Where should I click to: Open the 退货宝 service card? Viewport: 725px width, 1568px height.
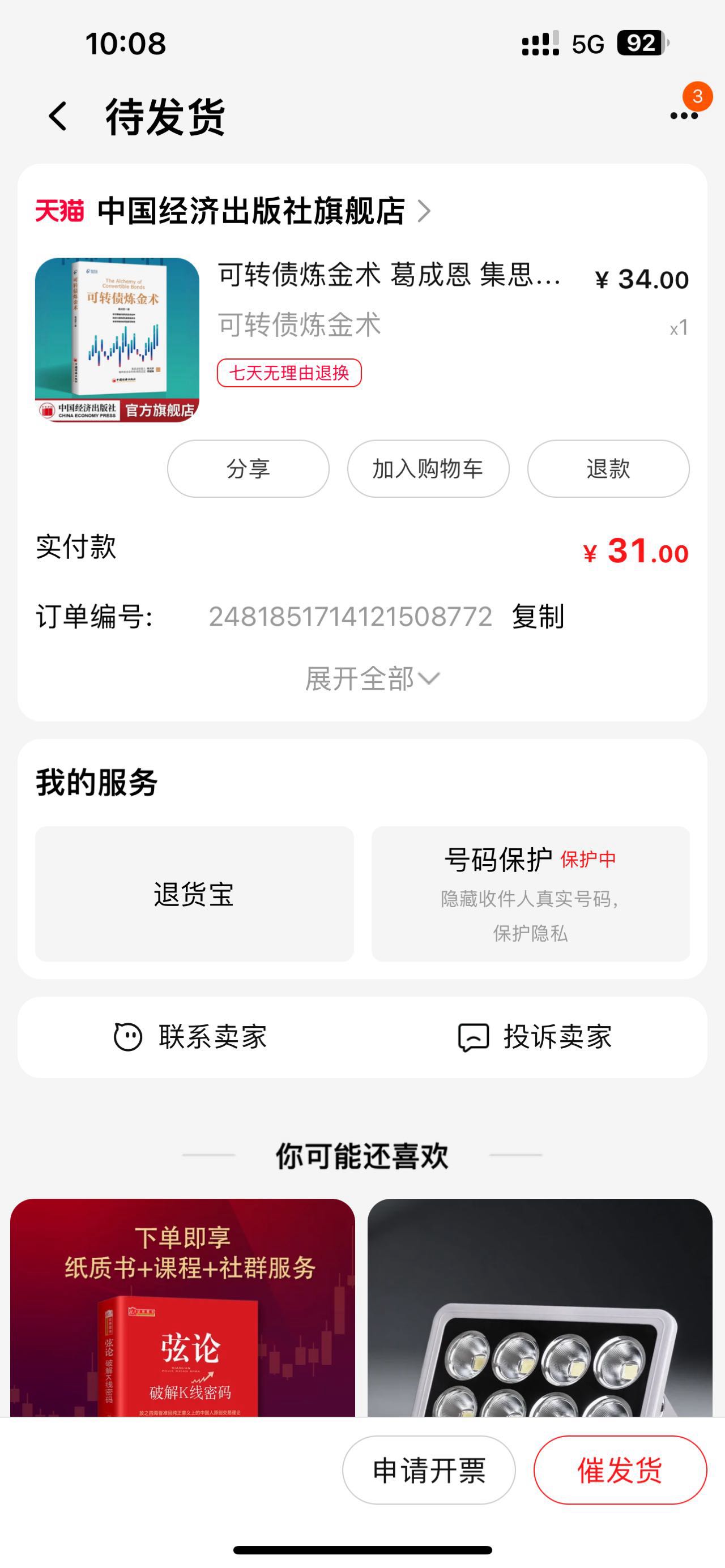[x=194, y=894]
